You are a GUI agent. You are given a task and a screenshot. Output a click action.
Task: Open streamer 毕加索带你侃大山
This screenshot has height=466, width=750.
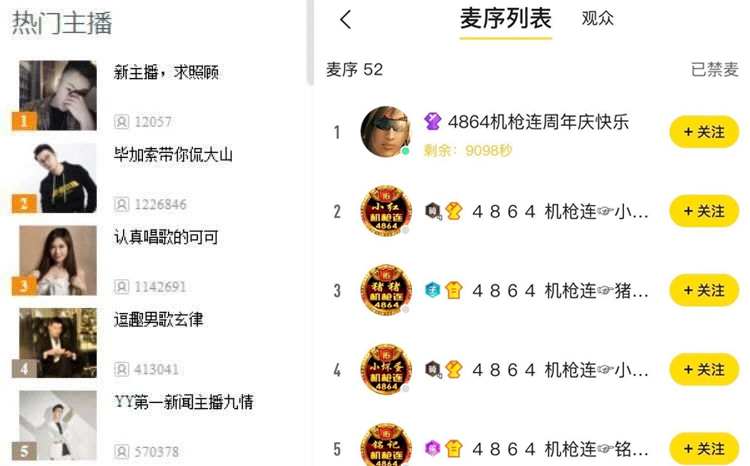[173, 155]
